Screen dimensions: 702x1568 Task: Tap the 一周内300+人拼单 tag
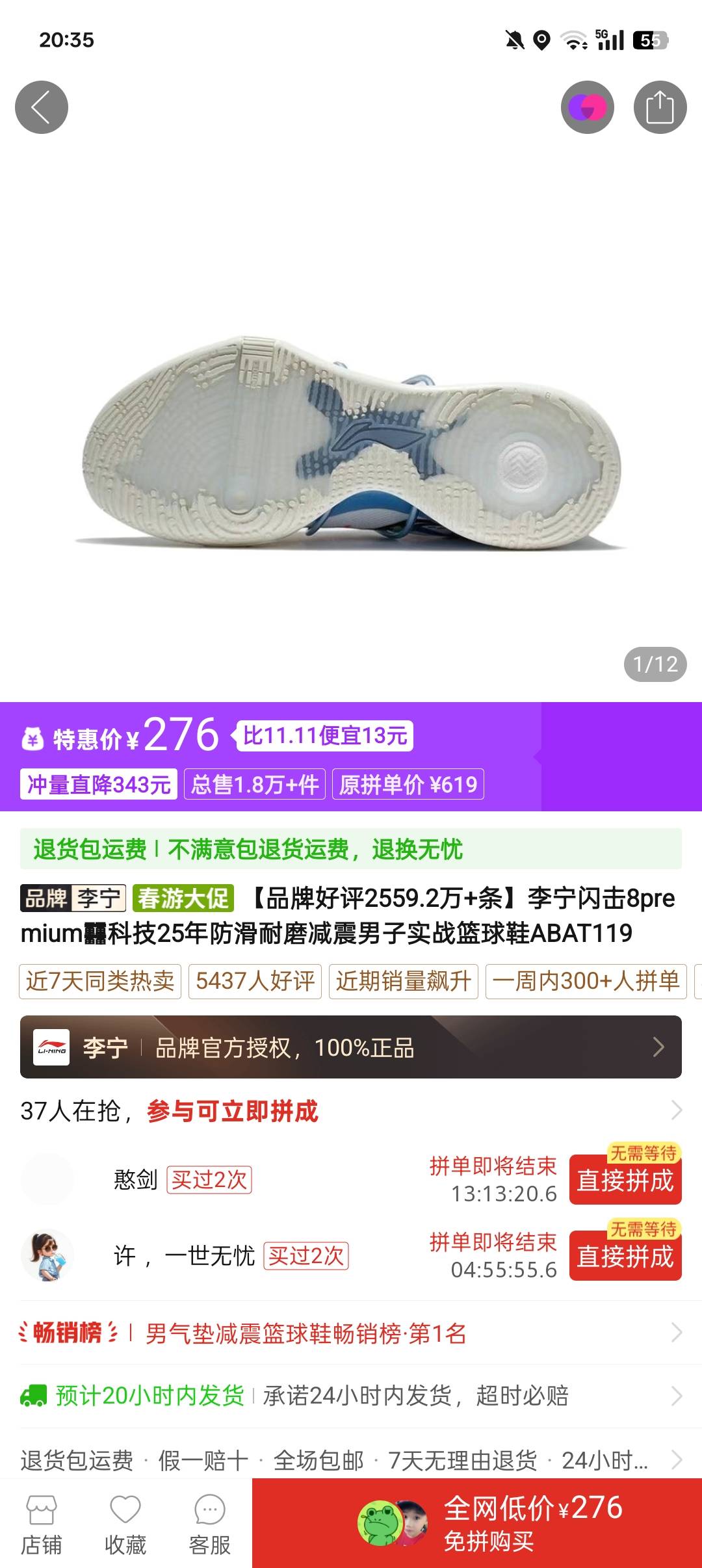click(586, 981)
